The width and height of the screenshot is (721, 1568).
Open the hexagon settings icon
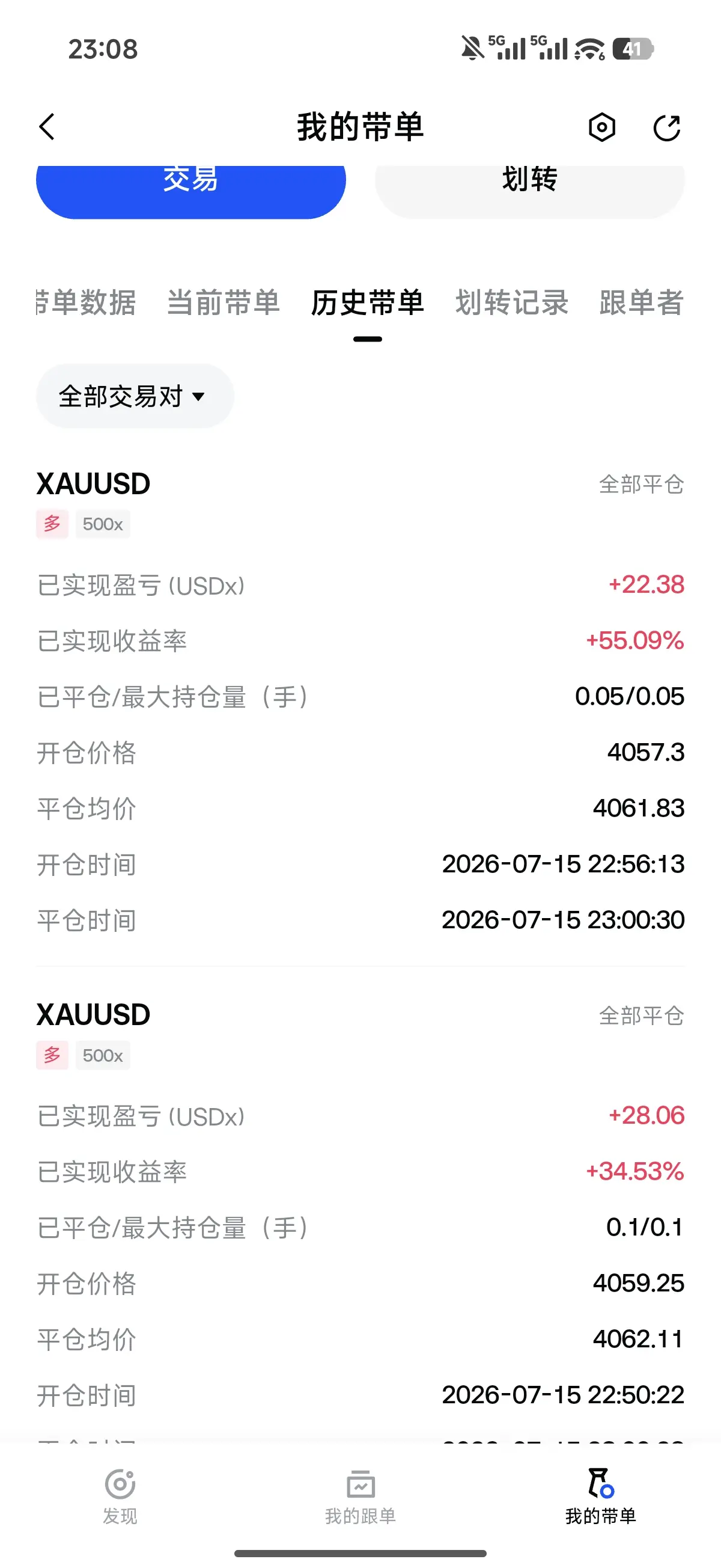coord(602,127)
